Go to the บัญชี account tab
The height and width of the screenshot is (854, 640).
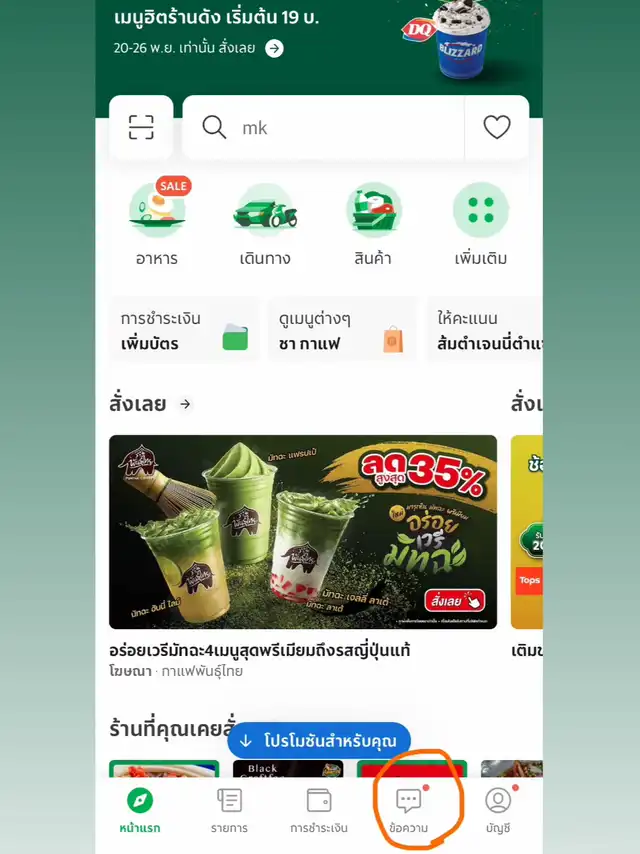pyautogui.click(x=498, y=810)
